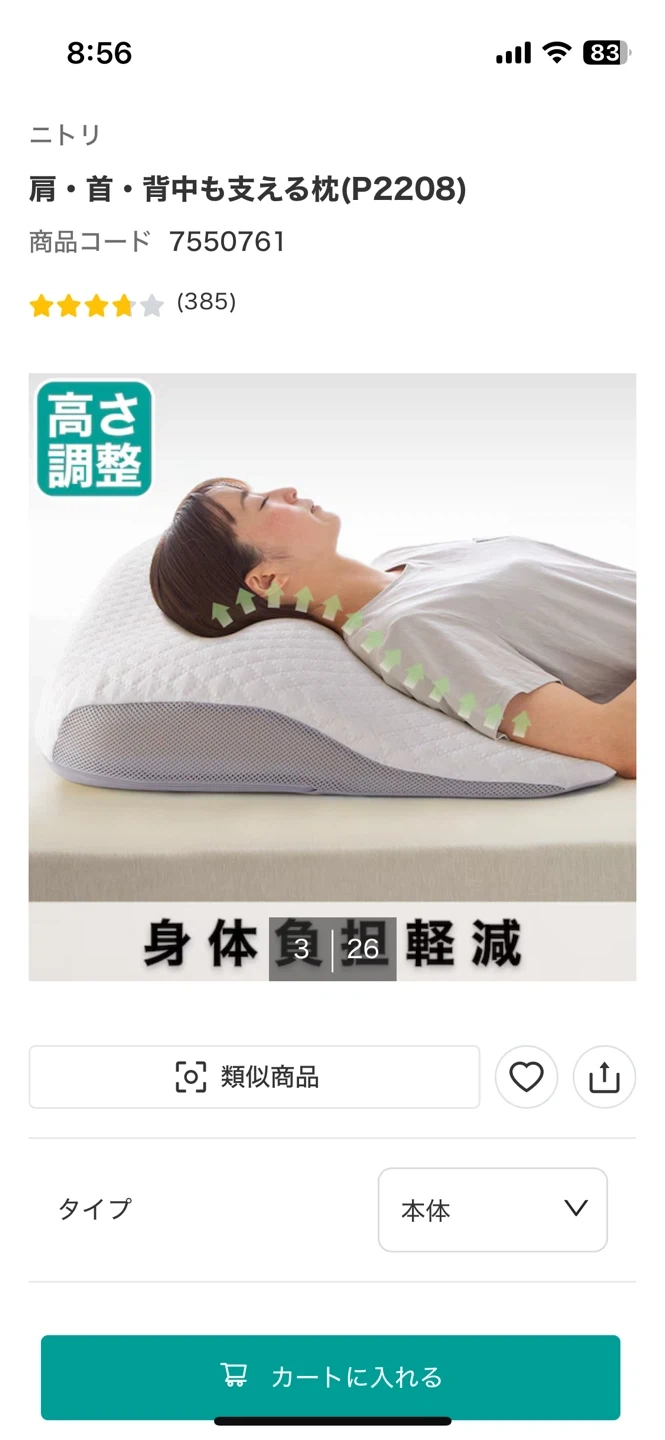Tap the 類似商品 similar items button
This screenshot has height=1440, width=665.
click(254, 1077)
